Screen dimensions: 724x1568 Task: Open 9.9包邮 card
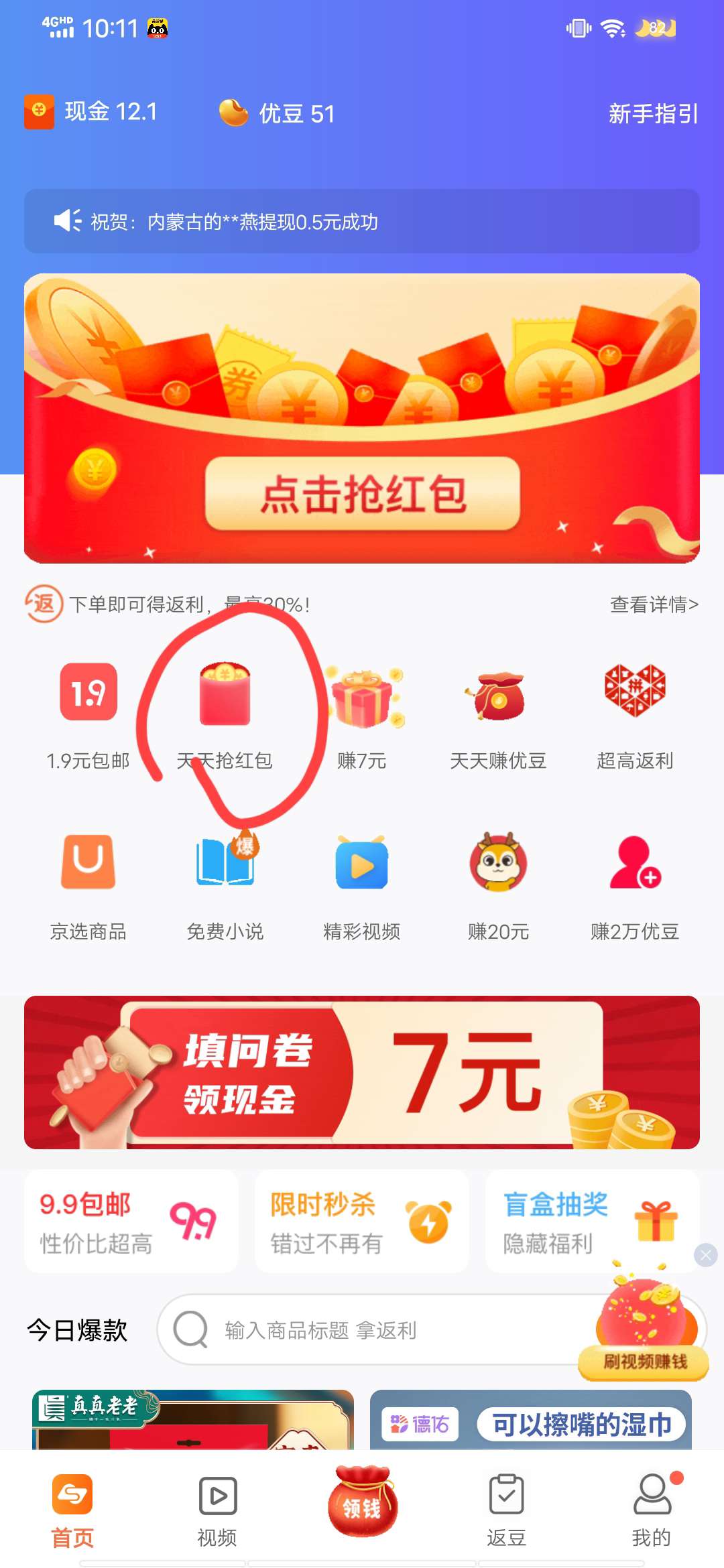(x=131, y=1222)
